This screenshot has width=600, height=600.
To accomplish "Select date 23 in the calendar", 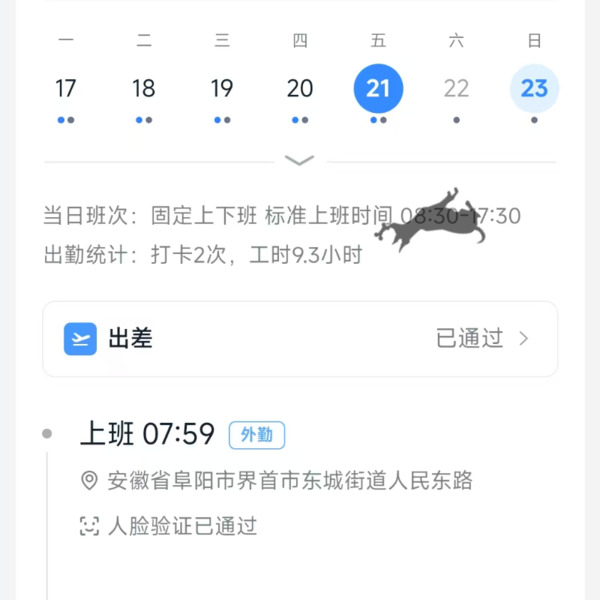I will pyautogui.click(x=534, y=89).
